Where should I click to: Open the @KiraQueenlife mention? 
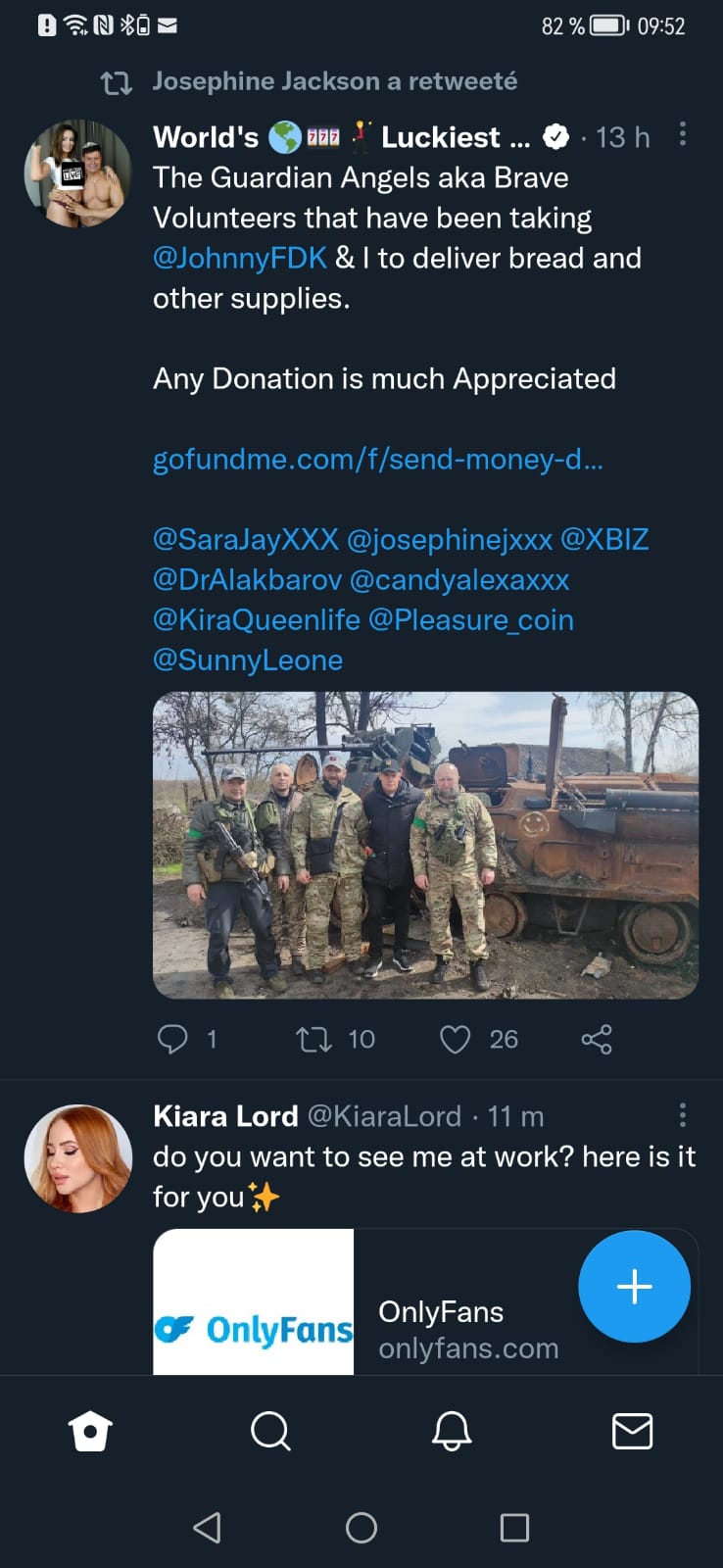[x=257, y=619]
